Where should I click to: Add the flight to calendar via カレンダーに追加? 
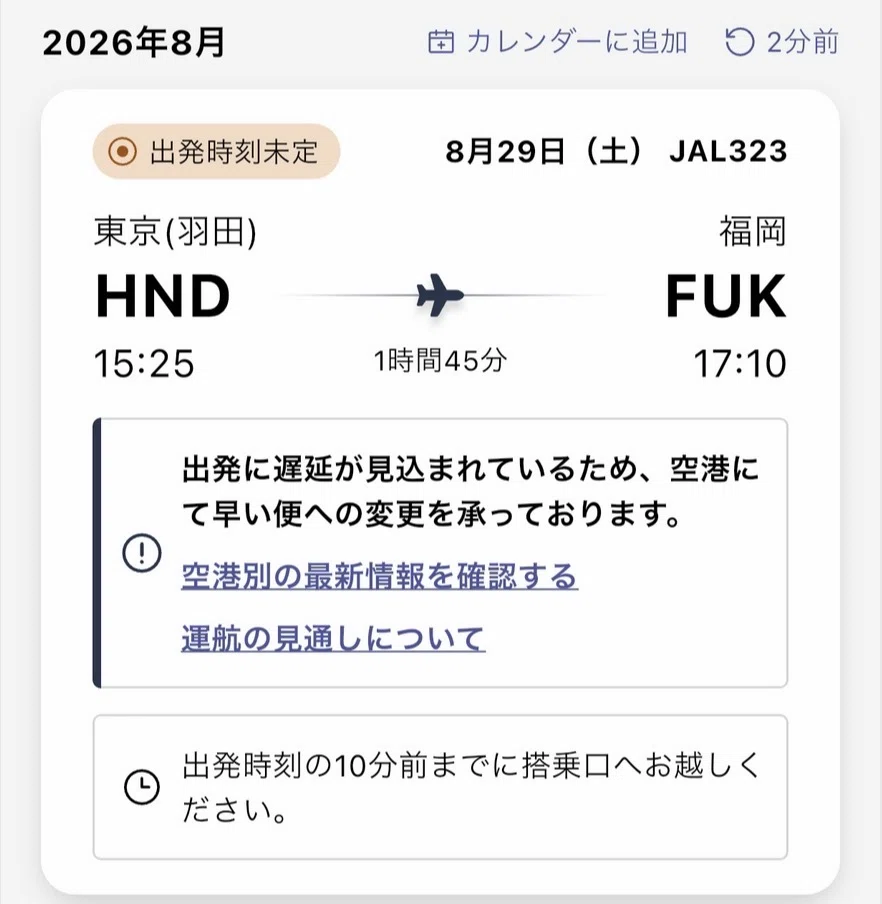557,42
